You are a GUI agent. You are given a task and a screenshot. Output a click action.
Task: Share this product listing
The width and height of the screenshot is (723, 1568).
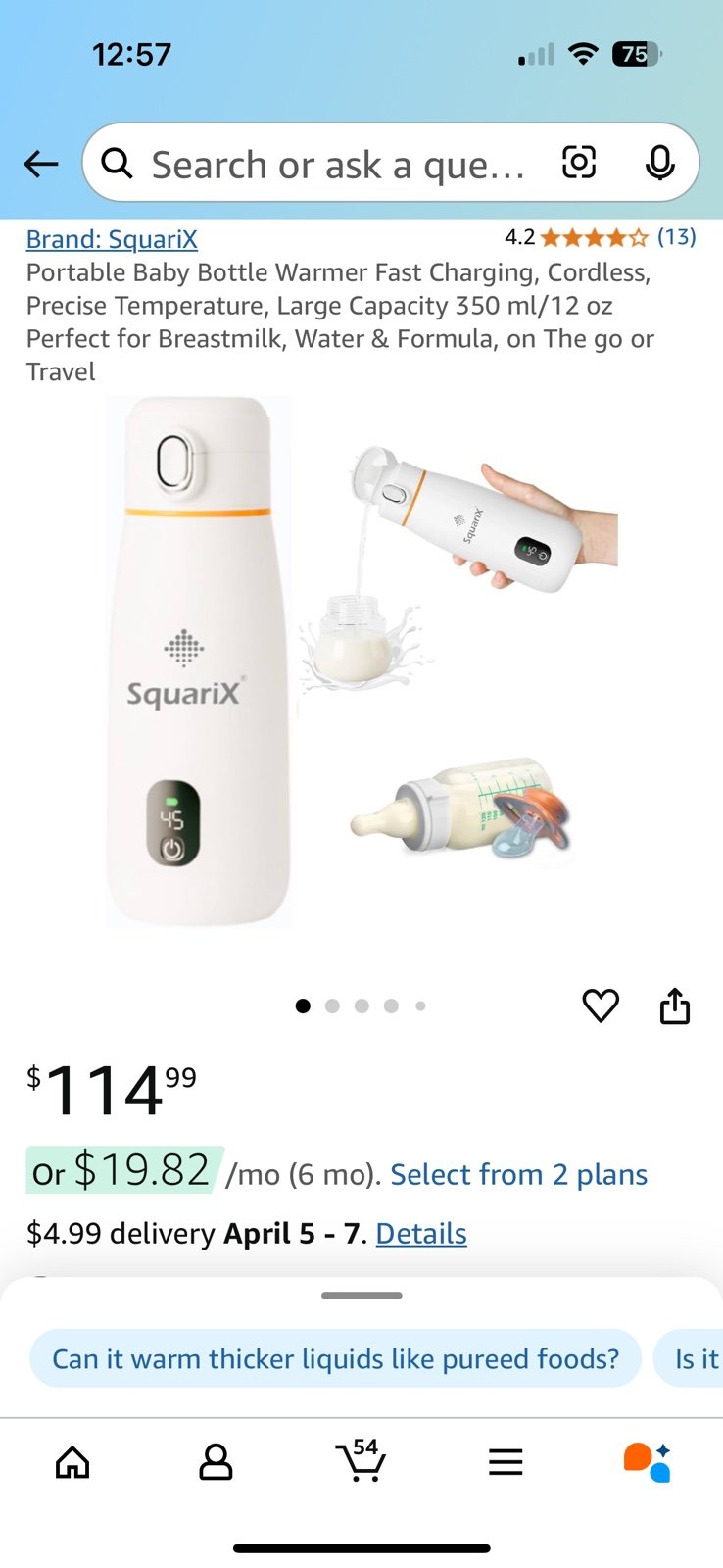click(x=675, y=1005)
